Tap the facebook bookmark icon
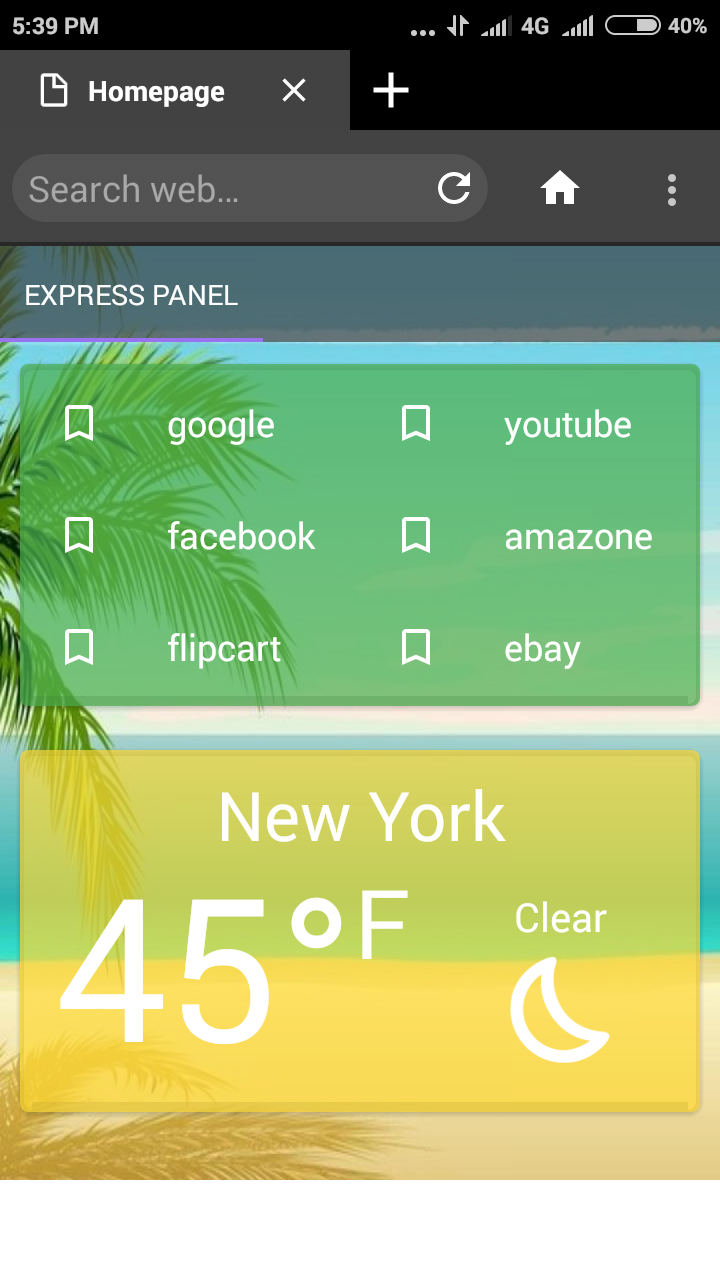720x1280 pixels. click(80, 536)
